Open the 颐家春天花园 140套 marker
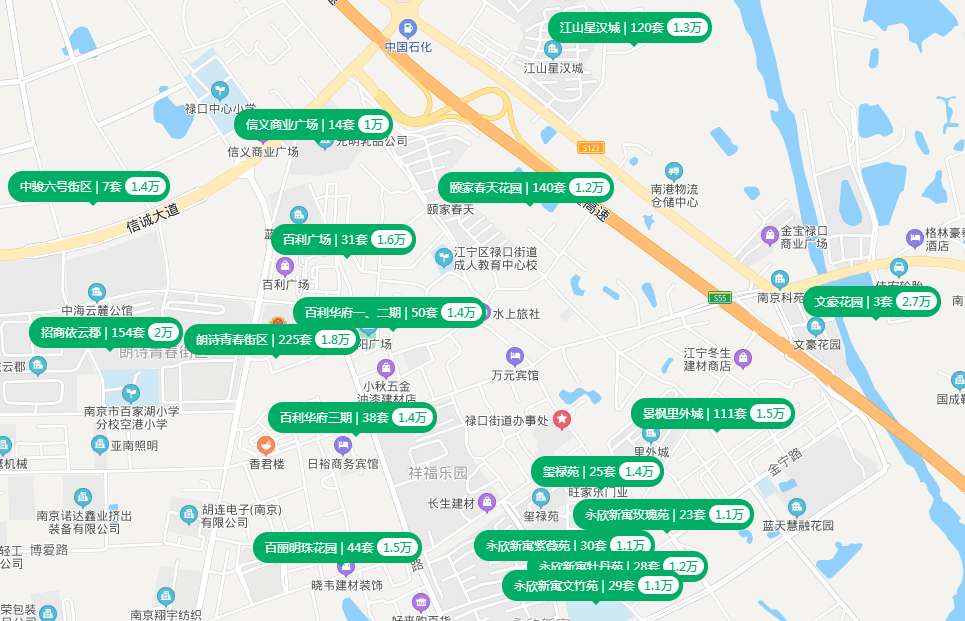Screen dimensions: 965x621 point(525,187)
